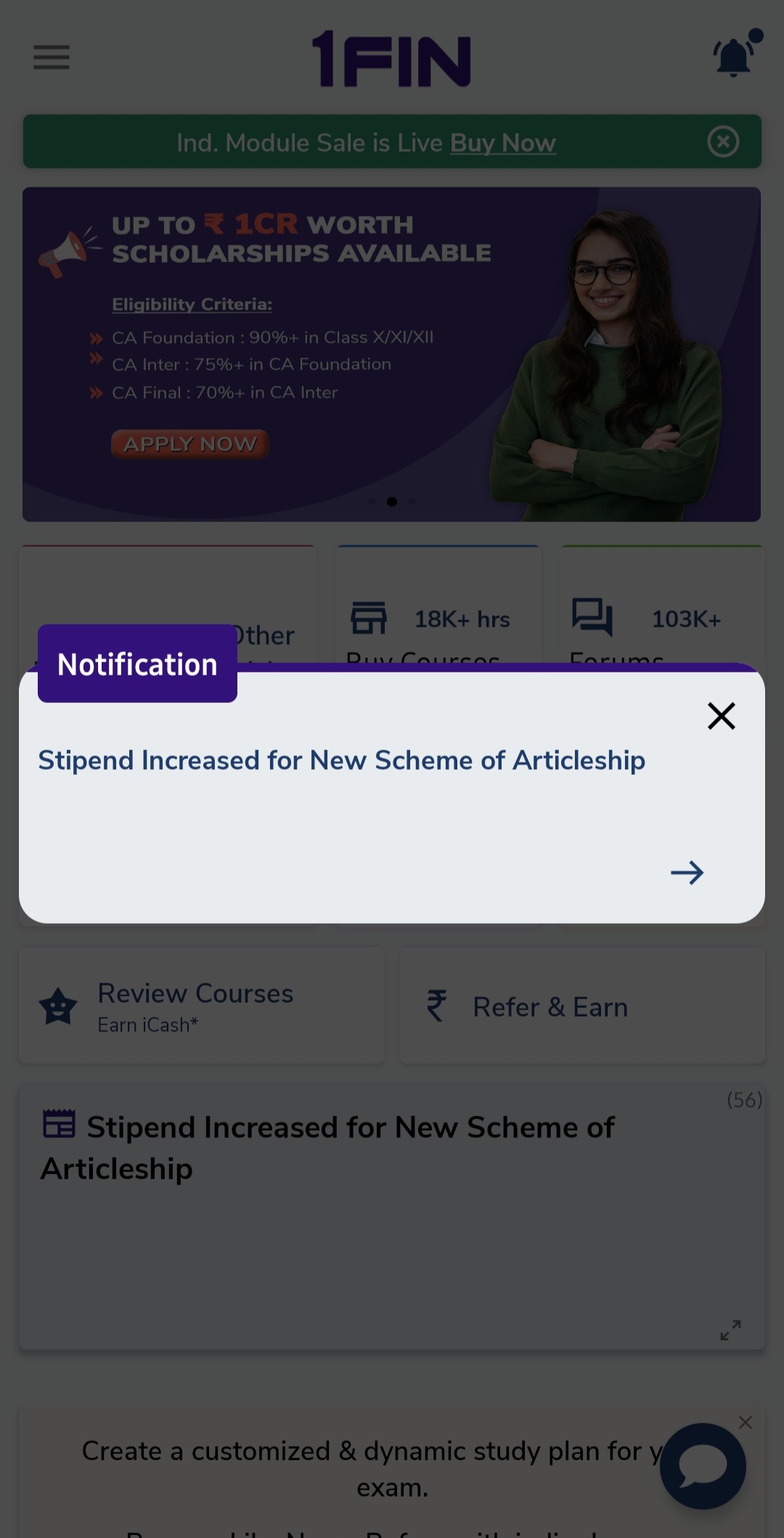Open the hamburger drawer menu

coord(52,57)
